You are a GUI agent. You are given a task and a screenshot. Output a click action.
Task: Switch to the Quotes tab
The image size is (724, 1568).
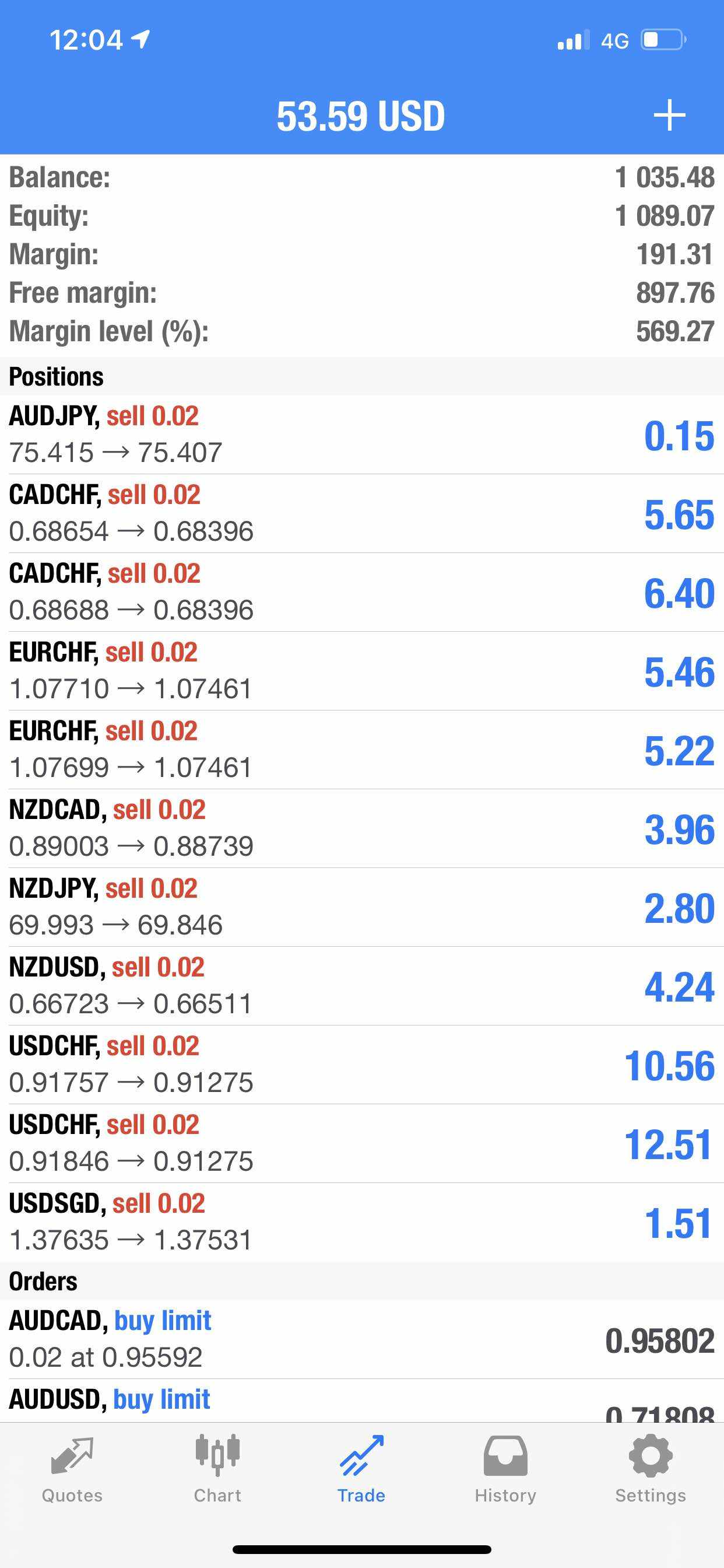click(72, 1470)
